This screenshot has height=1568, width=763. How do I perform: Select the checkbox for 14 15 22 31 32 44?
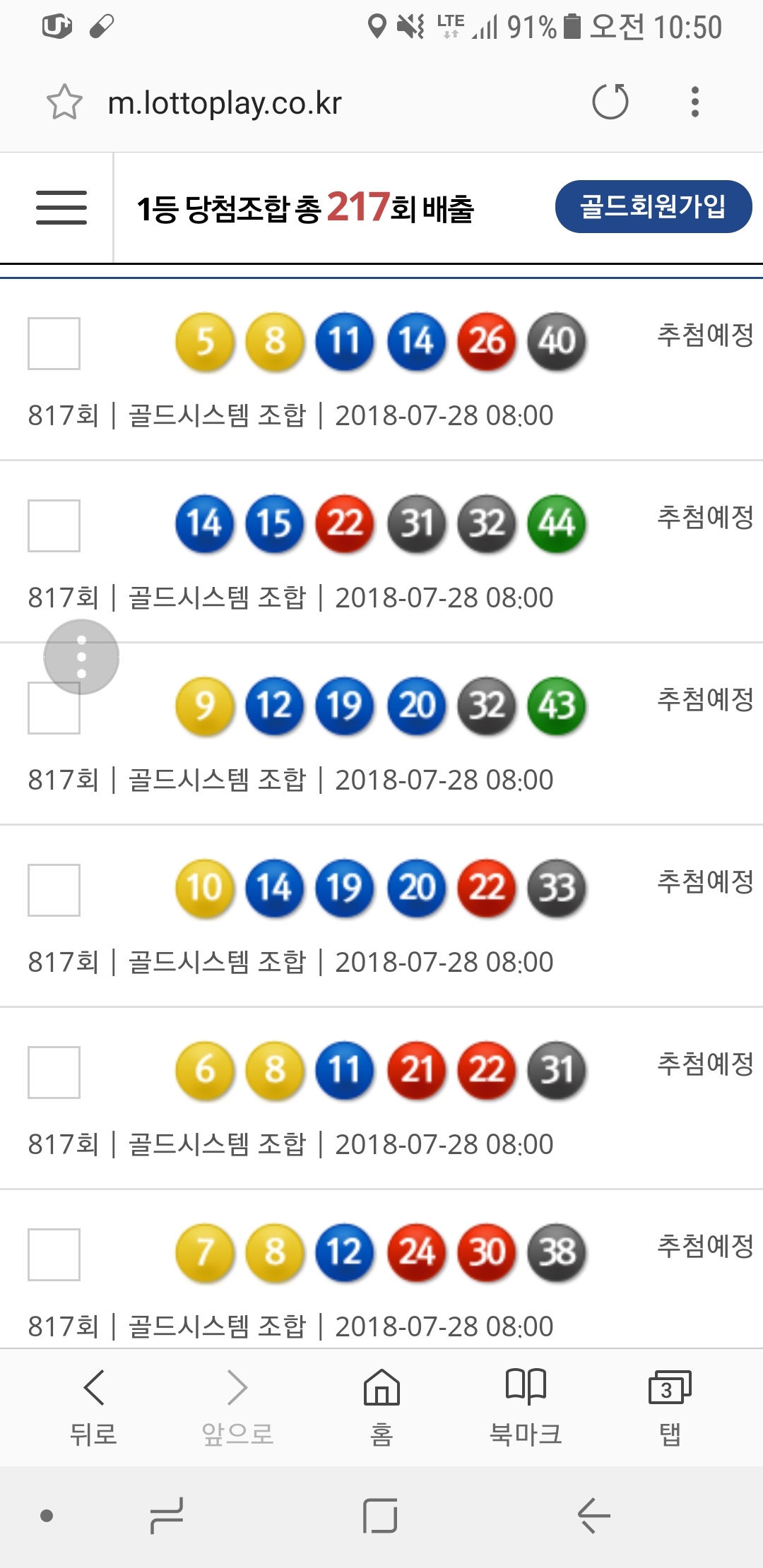pyautogui.click(x=54, y=526)
